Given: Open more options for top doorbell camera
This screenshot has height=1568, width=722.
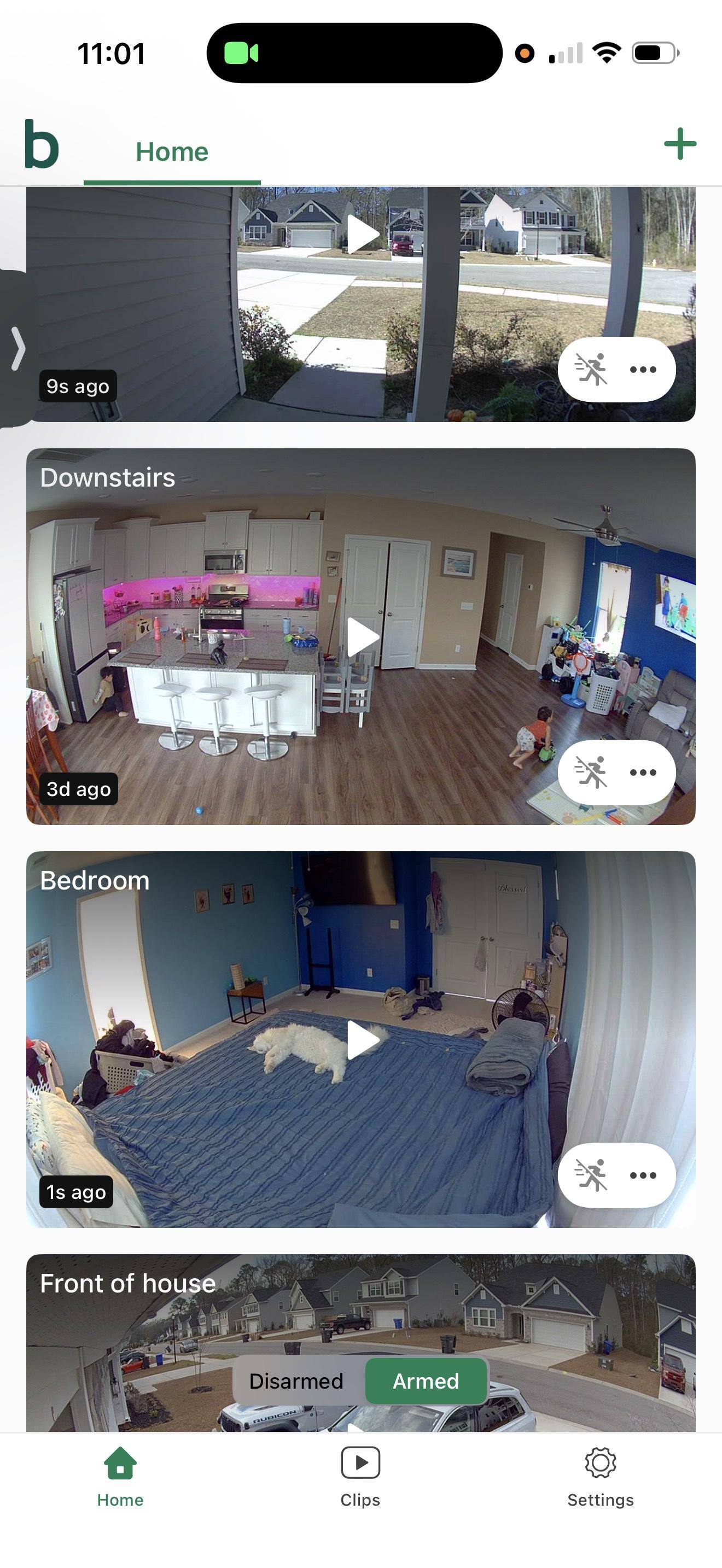Looking at the screenshot, I should tap(643, 369).
